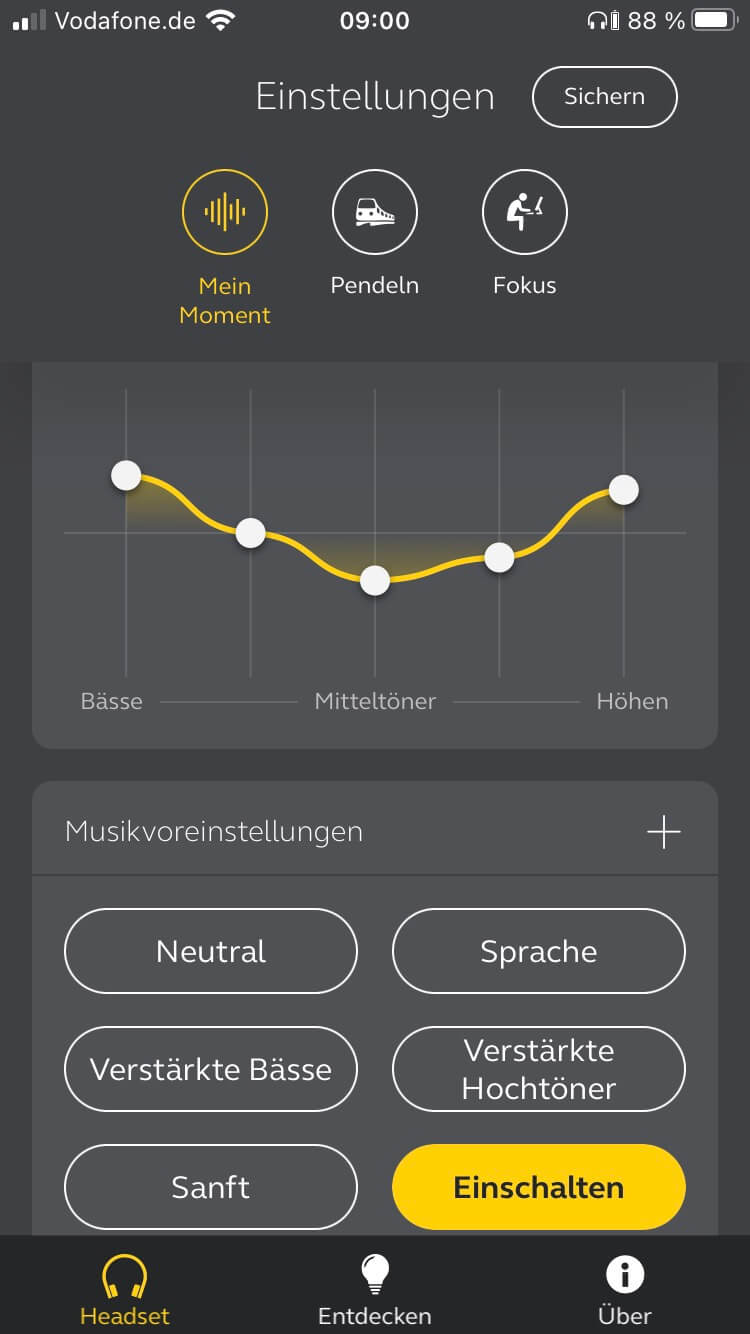Choose the Neutral preset
This screenshot has height=1334, width=750.
click(211, 951)
